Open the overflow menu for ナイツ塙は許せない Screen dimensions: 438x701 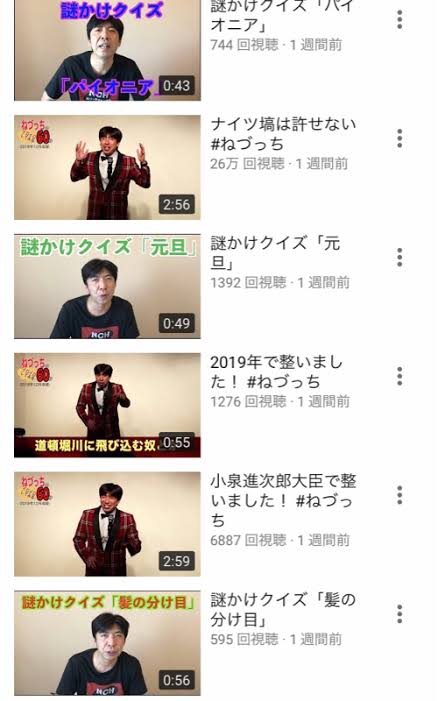[x=400, y=139]
